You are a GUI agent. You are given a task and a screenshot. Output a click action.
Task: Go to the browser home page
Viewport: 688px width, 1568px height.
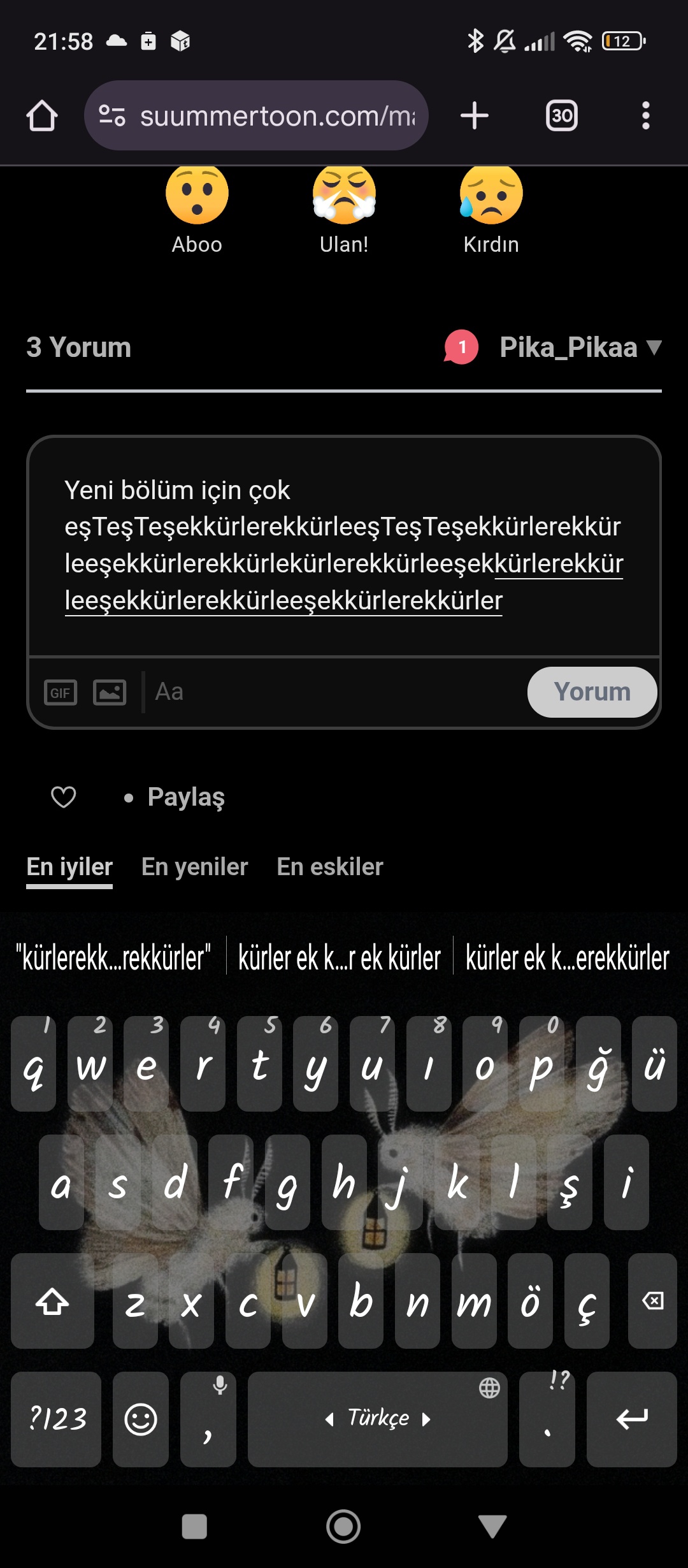click(x=42, y=116)
